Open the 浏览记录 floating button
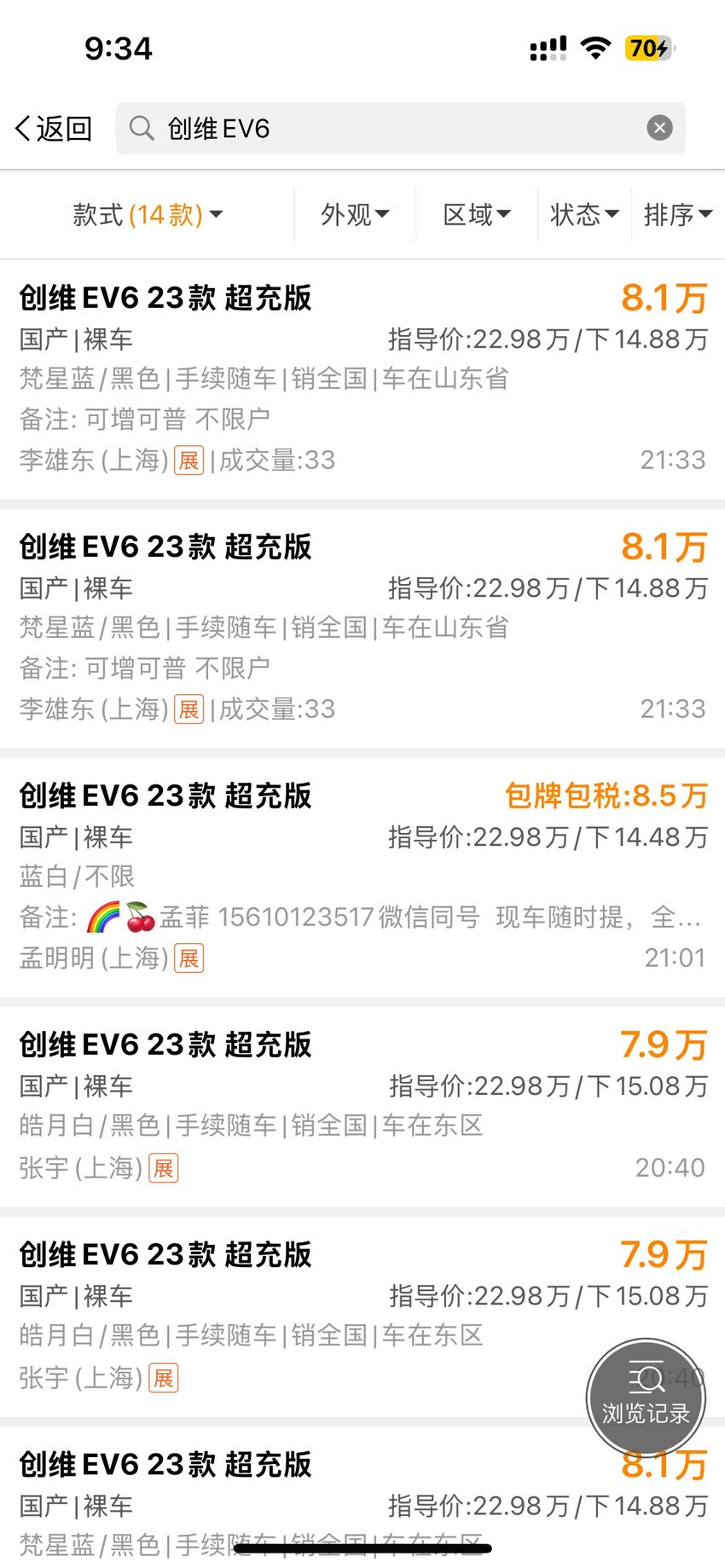Screen dimensions: 725x1568 (646, 1398)
